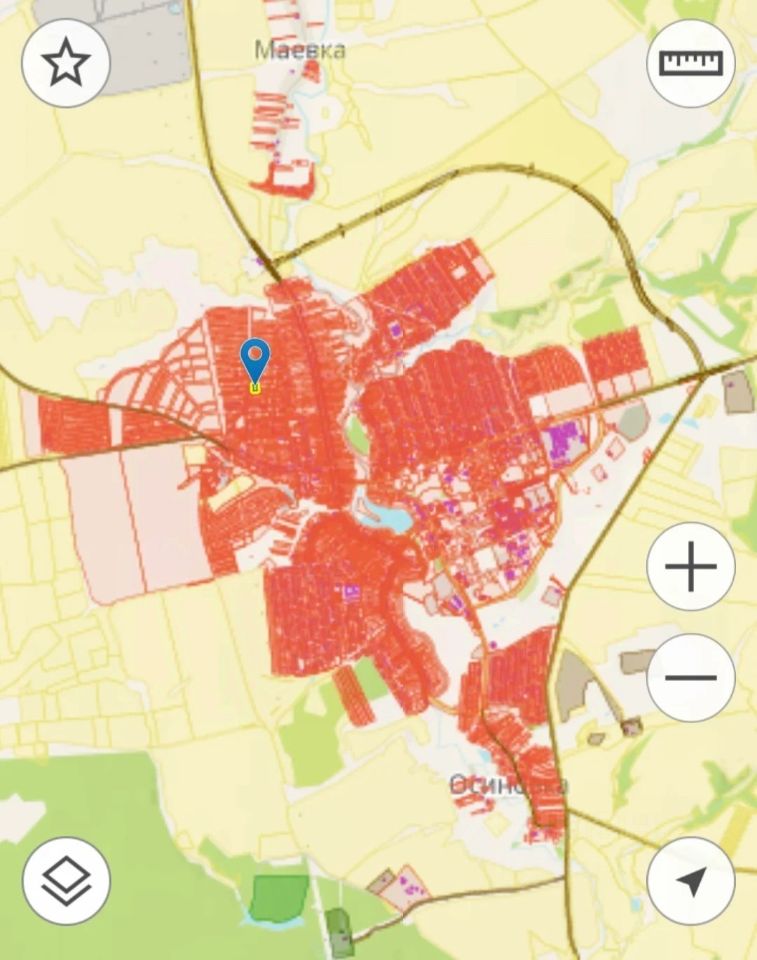Open the favorites star button
This screenshot has height=960, width=757.
click(65, 63)
